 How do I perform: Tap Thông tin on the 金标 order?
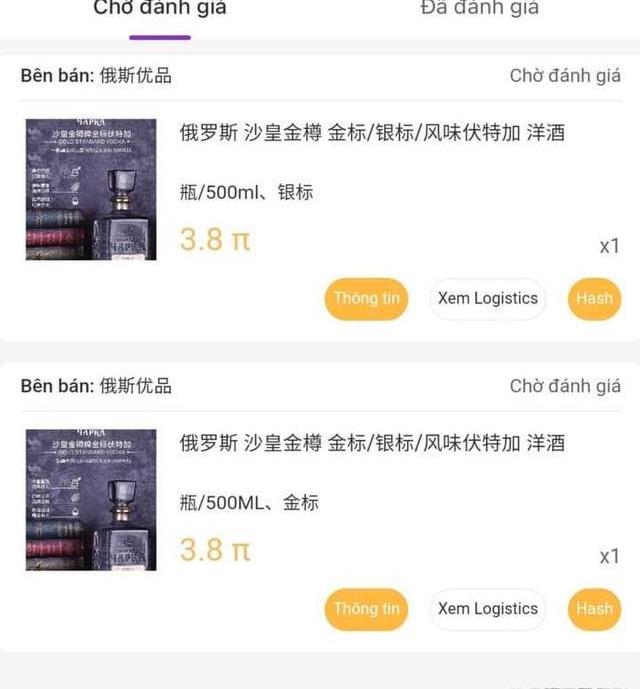366,609
